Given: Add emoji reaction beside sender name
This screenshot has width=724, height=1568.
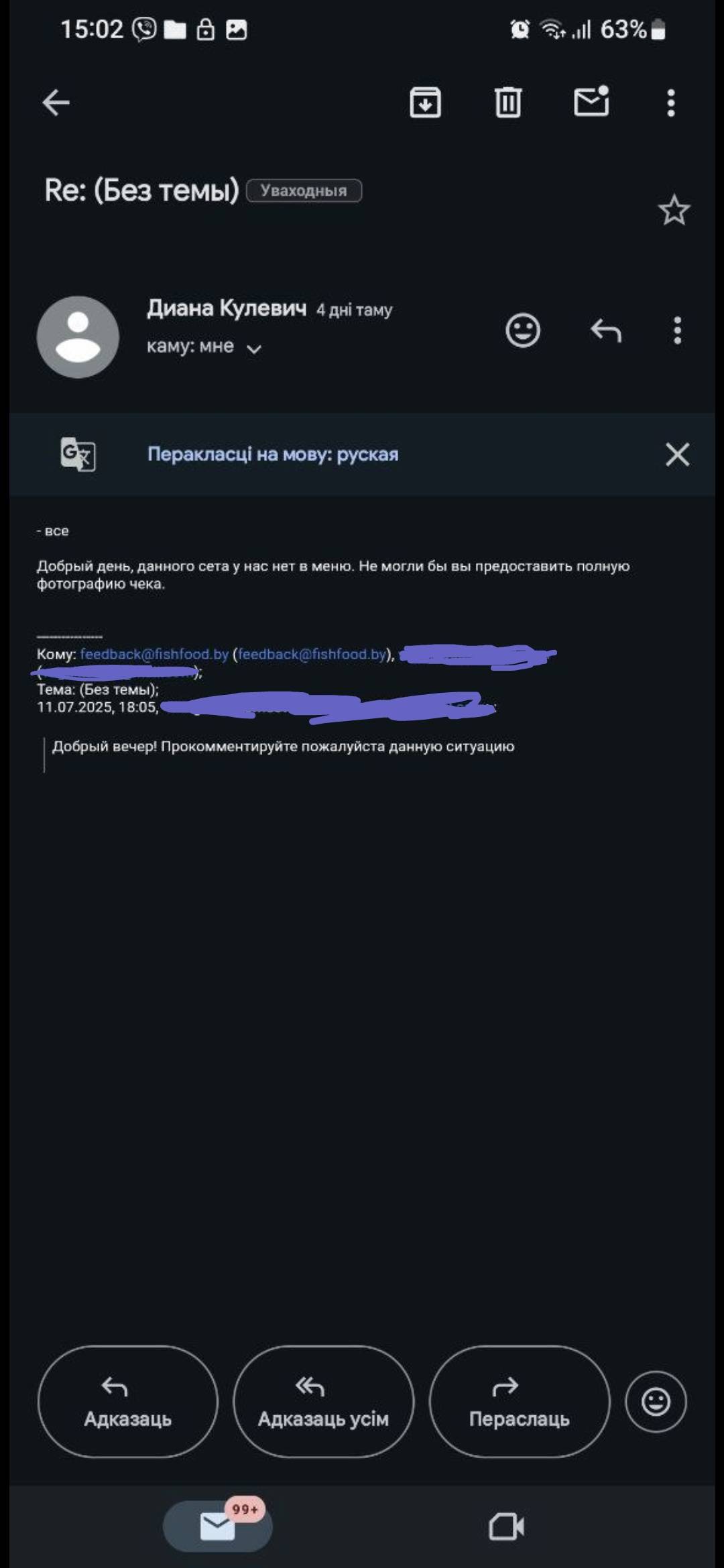Looking at the screenshot, I should 522,330.
